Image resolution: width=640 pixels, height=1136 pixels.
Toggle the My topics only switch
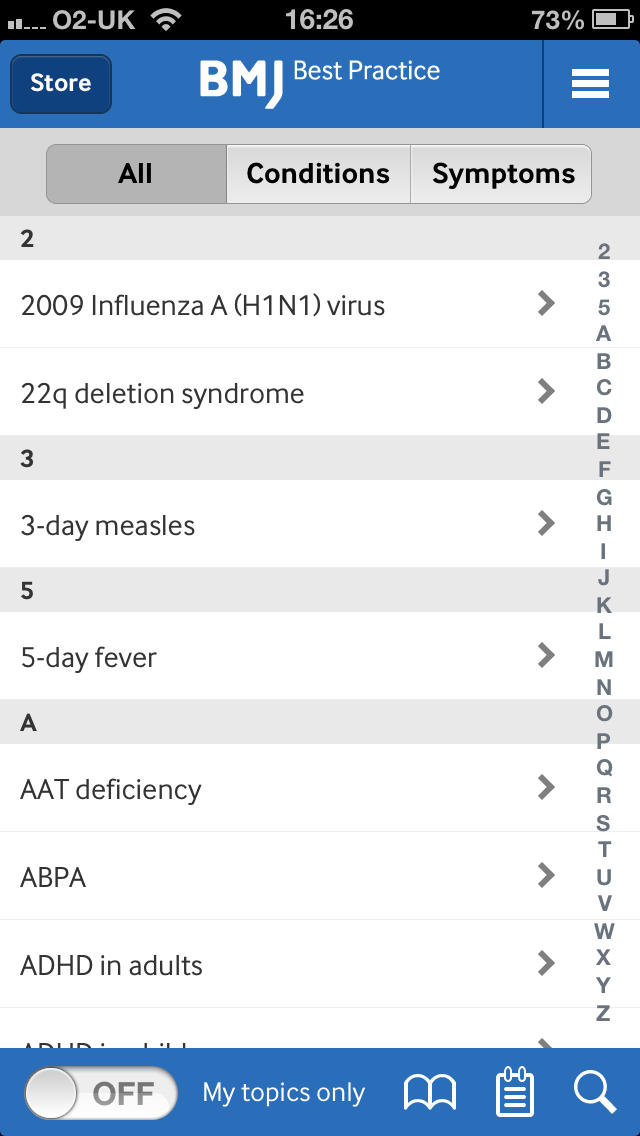click(x=101, y=1093)
